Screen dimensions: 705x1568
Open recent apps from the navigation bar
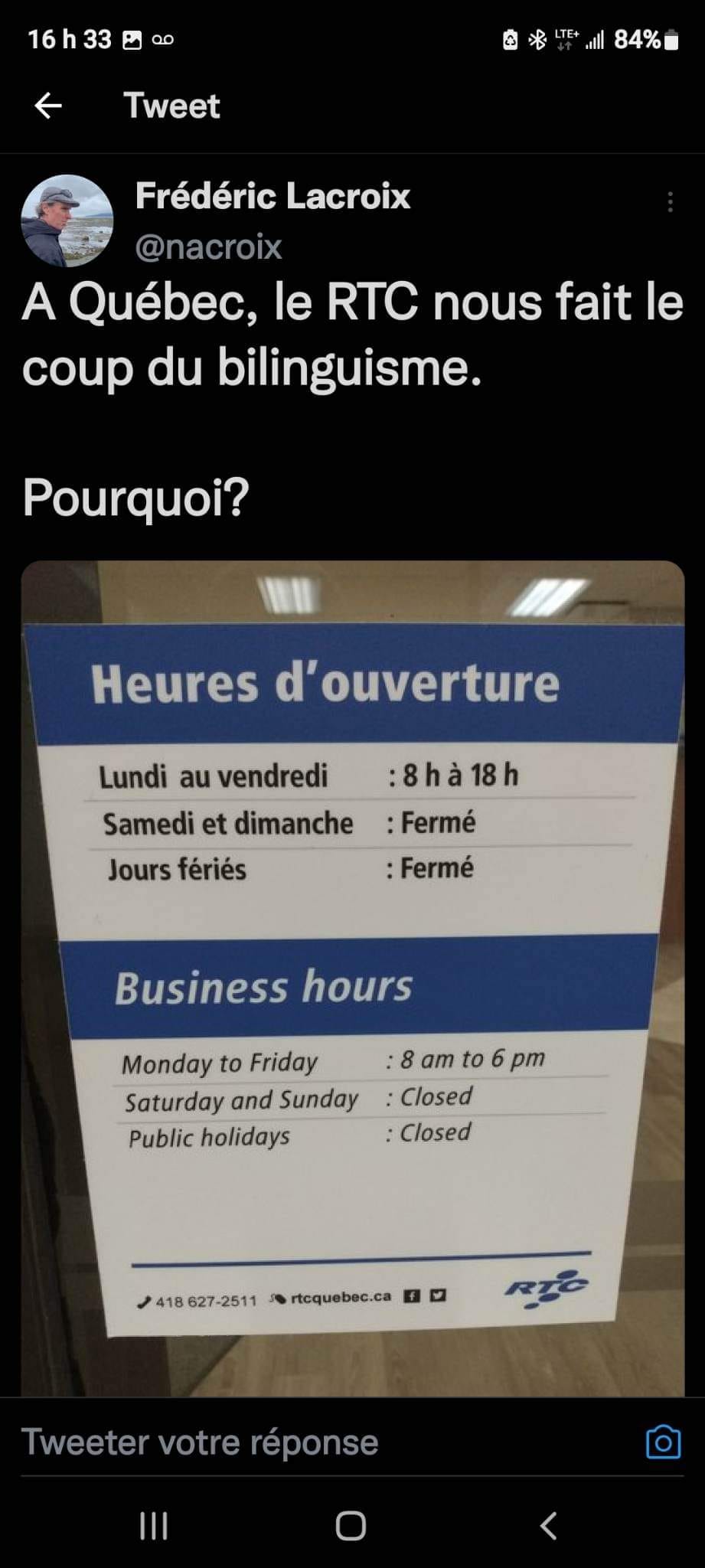(x=154, y=1525)
